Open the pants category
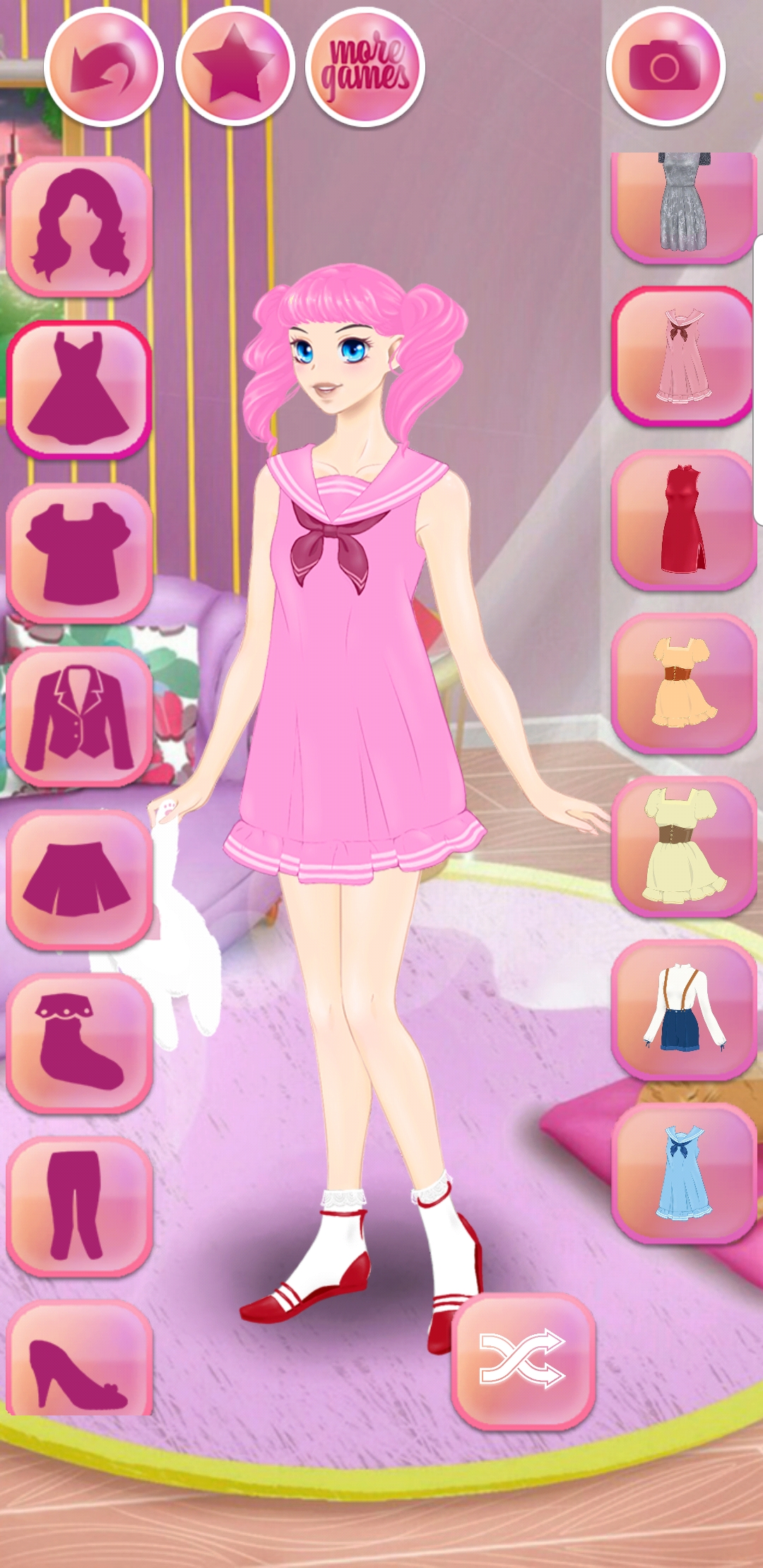The height and width of the screenshot is (1568, 763). pyautogui.click(x=79, y=1206)
